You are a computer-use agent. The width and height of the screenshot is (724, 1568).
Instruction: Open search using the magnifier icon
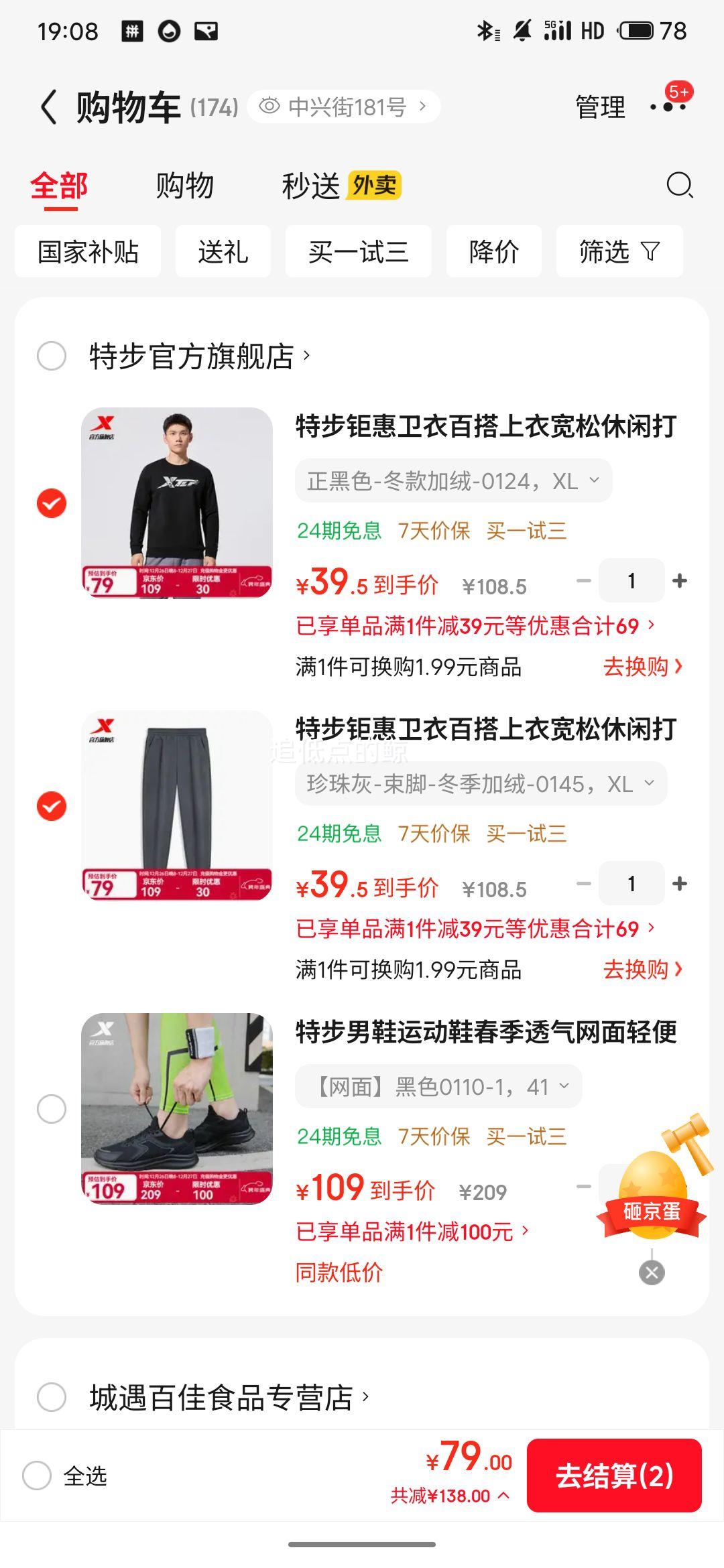click(x=680, y=186)
